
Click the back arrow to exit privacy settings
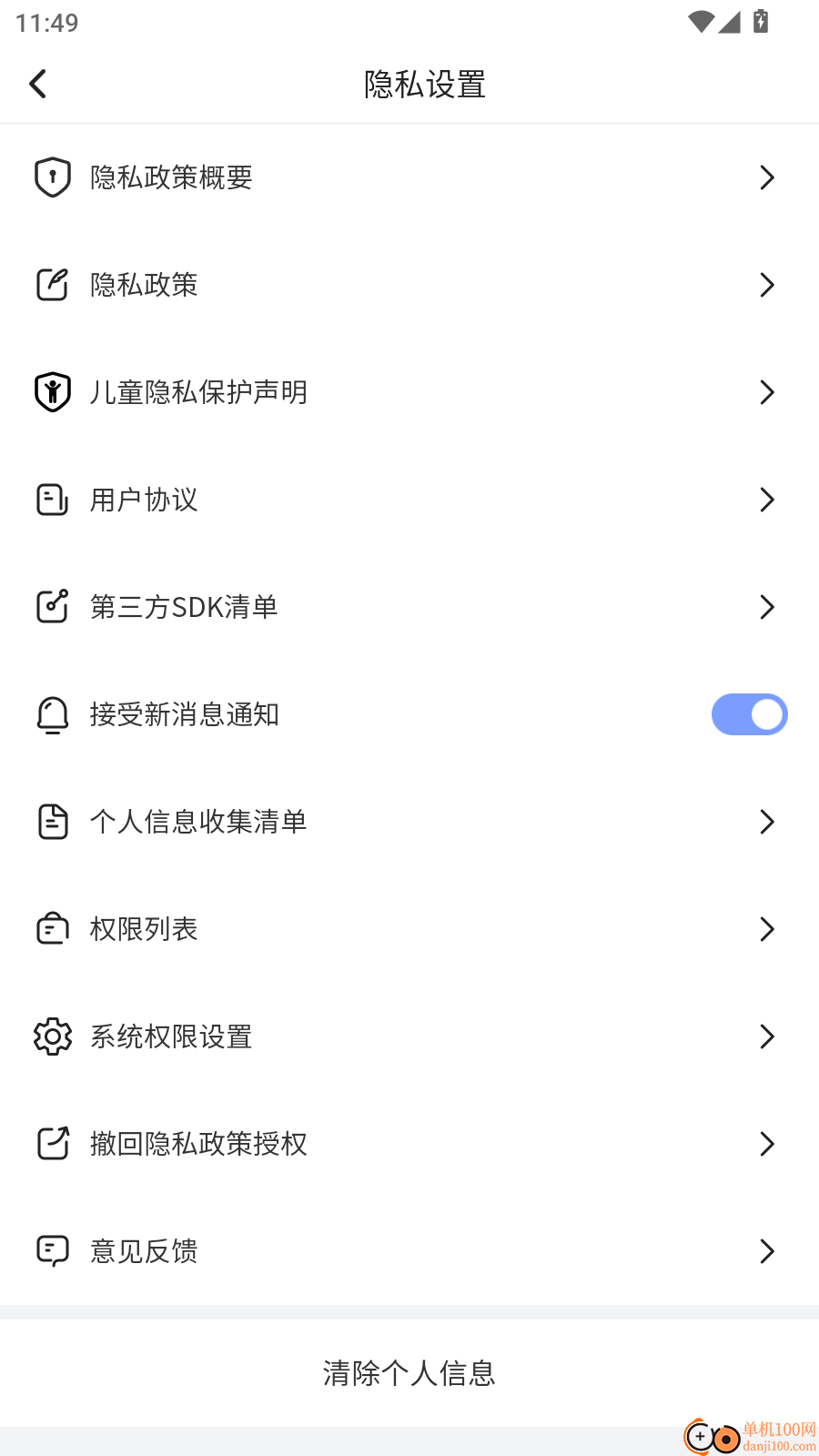click(37, 83)
